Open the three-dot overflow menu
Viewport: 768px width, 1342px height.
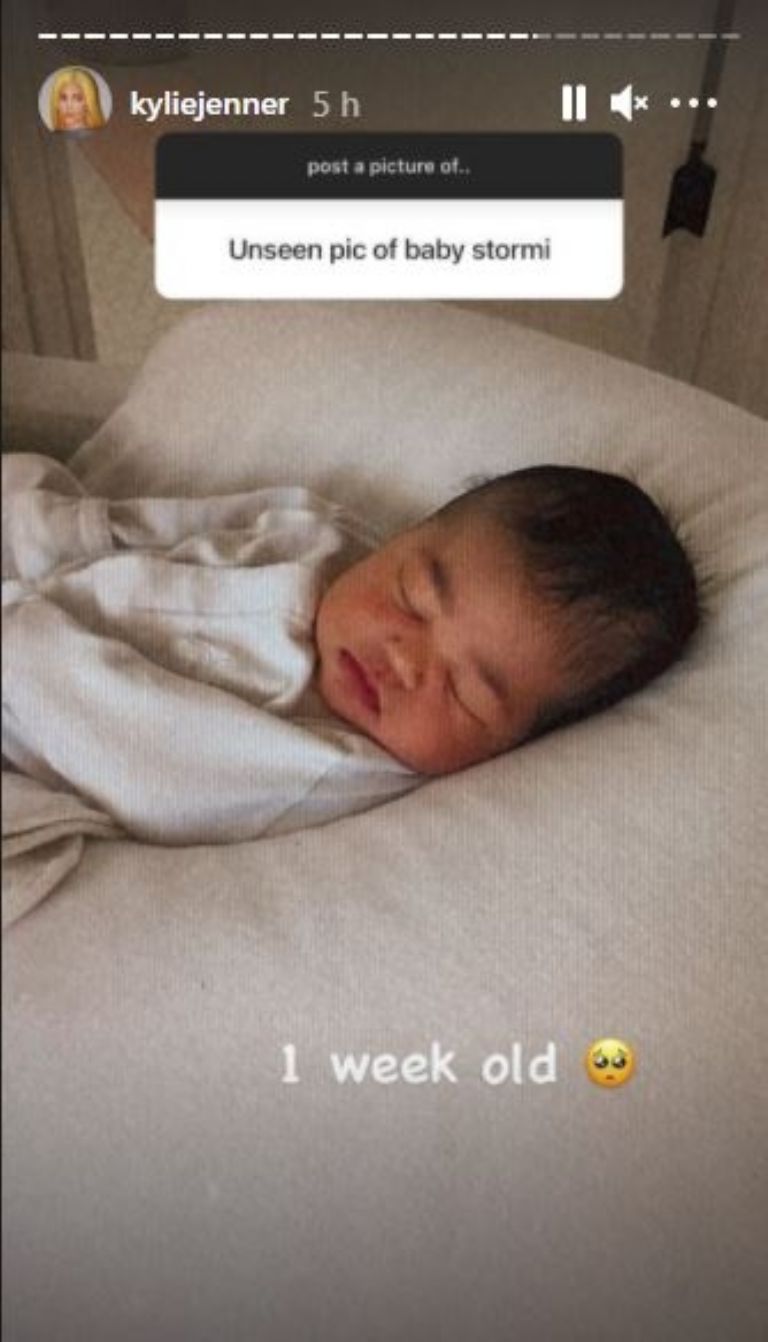click(x=693, y=103)
